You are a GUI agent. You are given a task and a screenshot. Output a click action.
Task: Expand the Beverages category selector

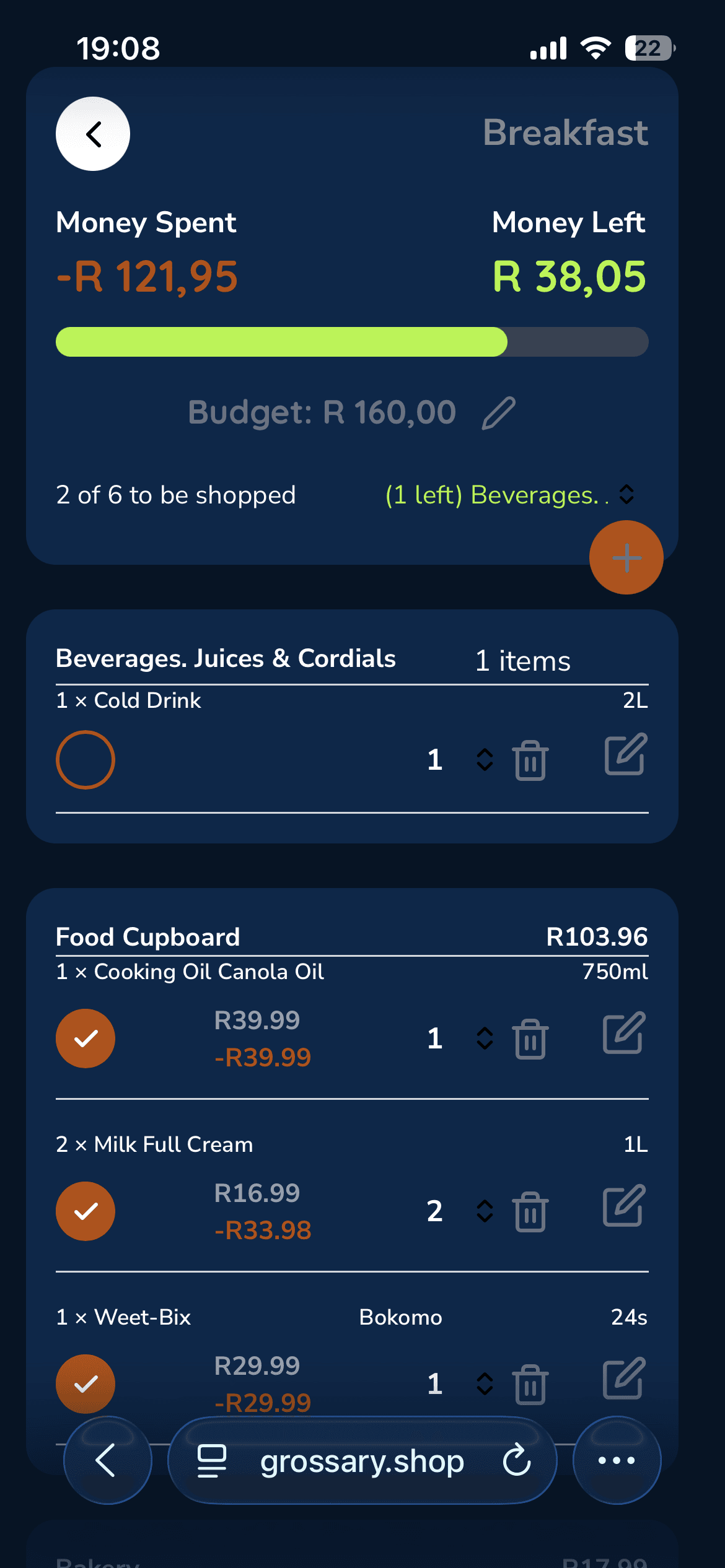626,494
